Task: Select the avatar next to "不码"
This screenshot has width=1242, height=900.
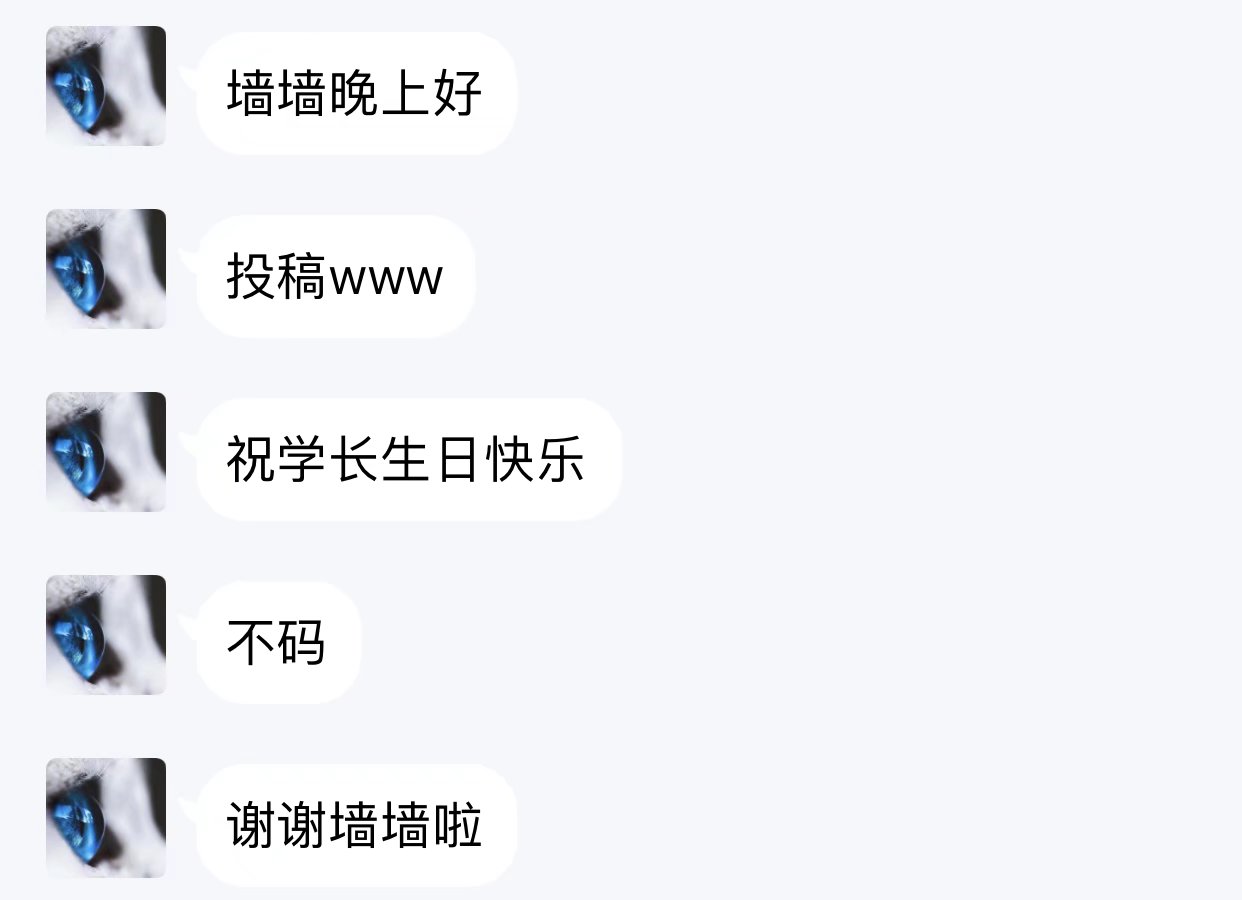Action: (x=106, y=635)
